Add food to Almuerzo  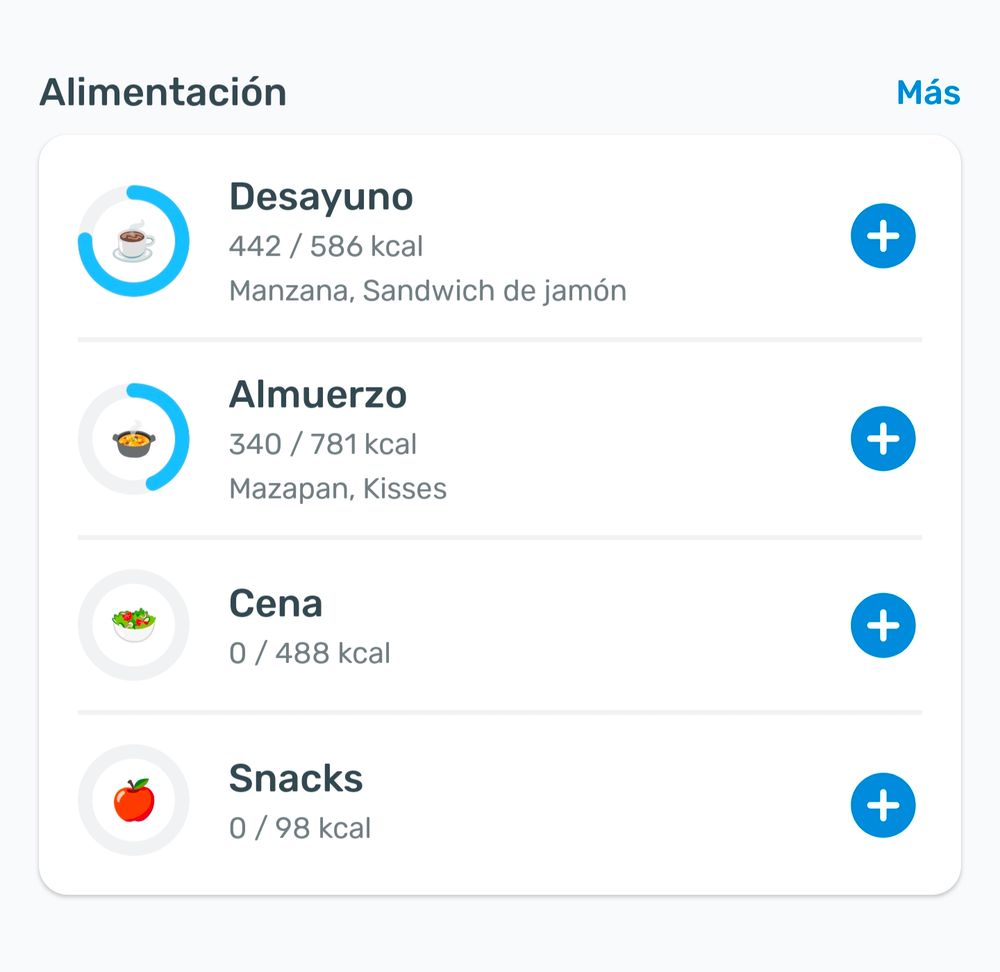pos(882,439)
